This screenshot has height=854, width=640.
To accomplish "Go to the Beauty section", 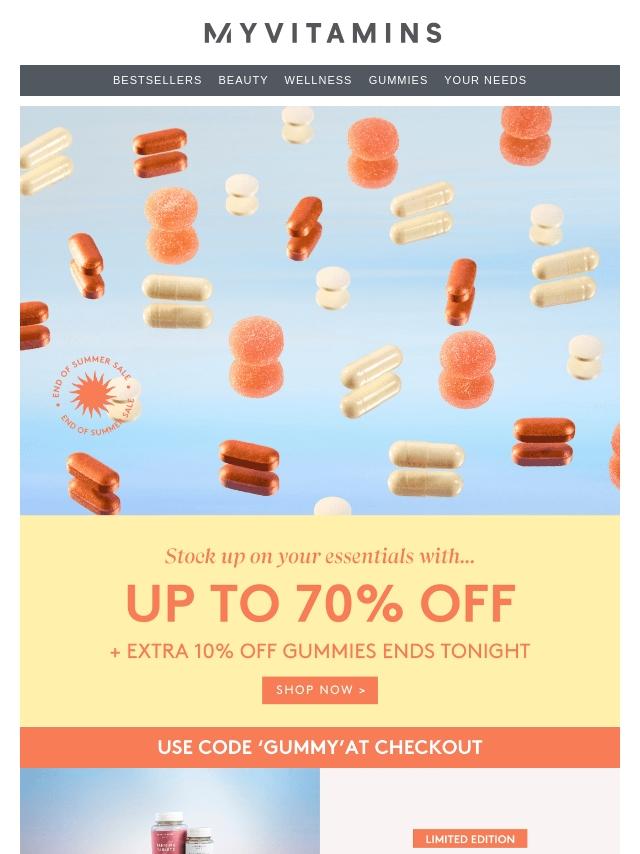I will (x=243, y=80).
